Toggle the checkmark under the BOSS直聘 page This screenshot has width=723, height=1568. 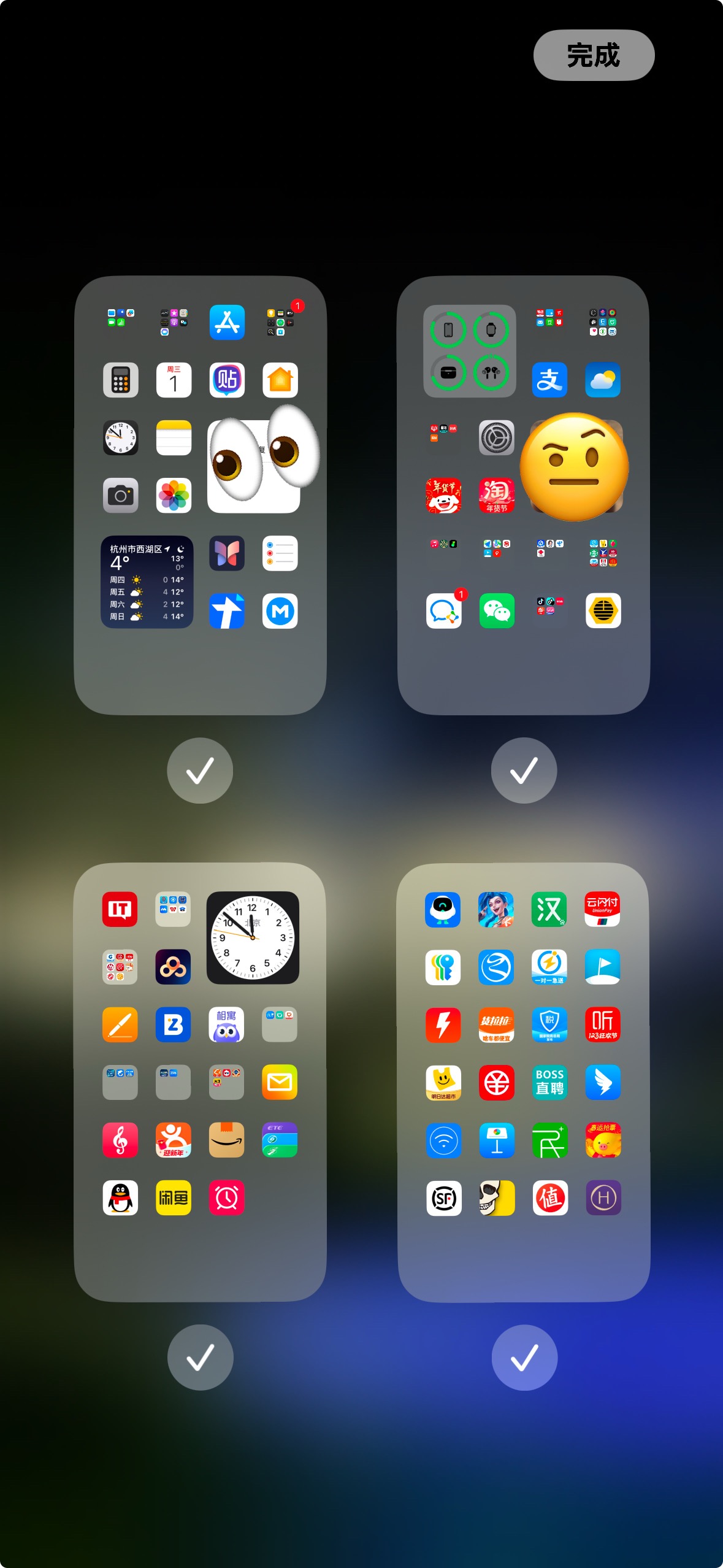pos(524,1357)
